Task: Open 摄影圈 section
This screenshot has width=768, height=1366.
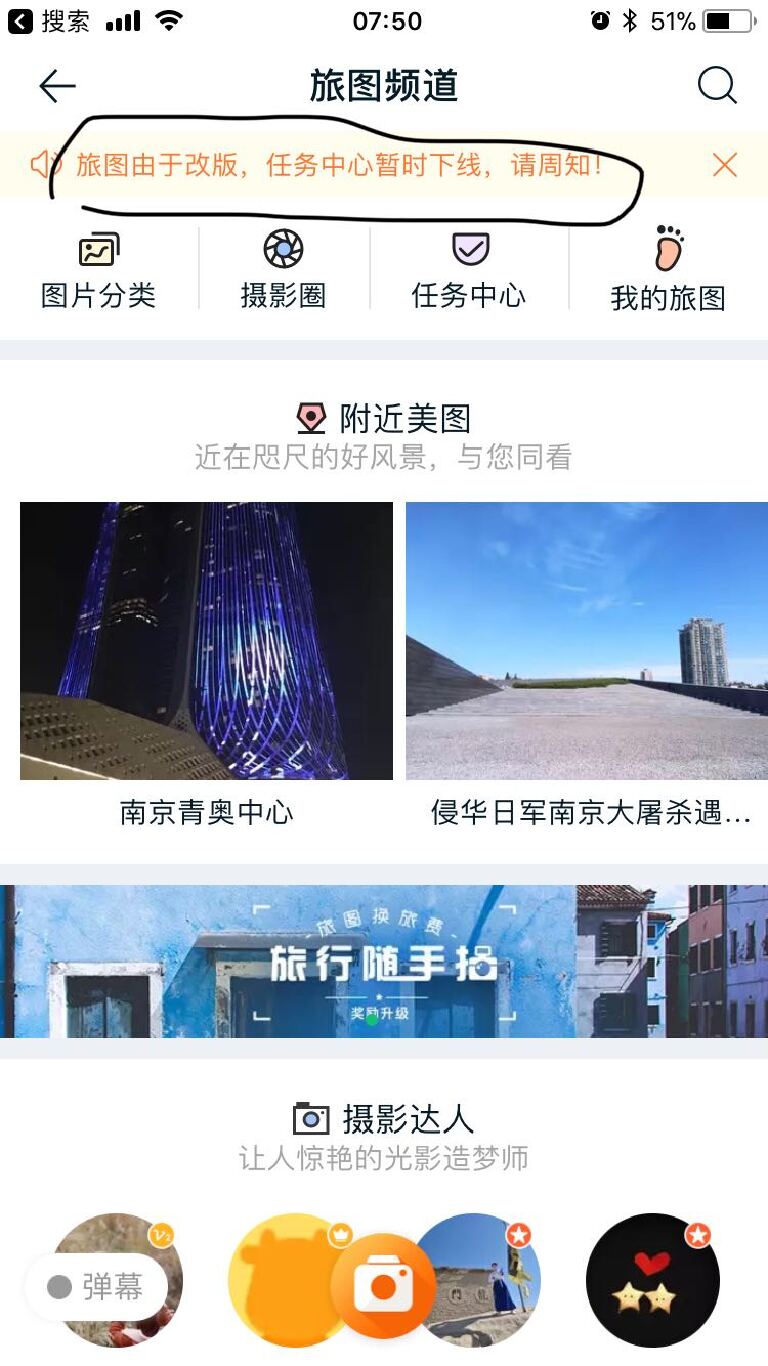Action: 283,270
